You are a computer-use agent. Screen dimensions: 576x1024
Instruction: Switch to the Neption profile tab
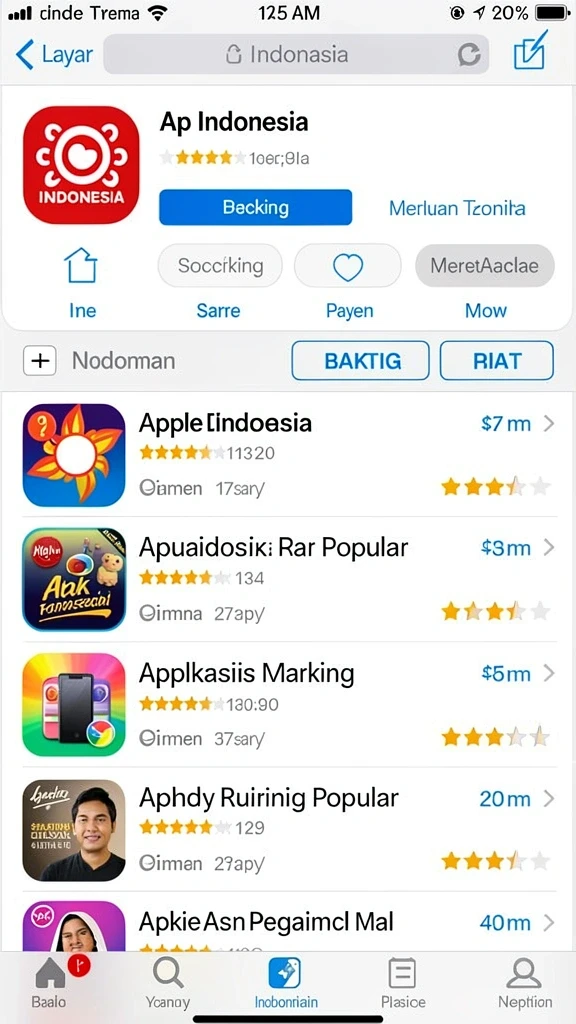524,984
